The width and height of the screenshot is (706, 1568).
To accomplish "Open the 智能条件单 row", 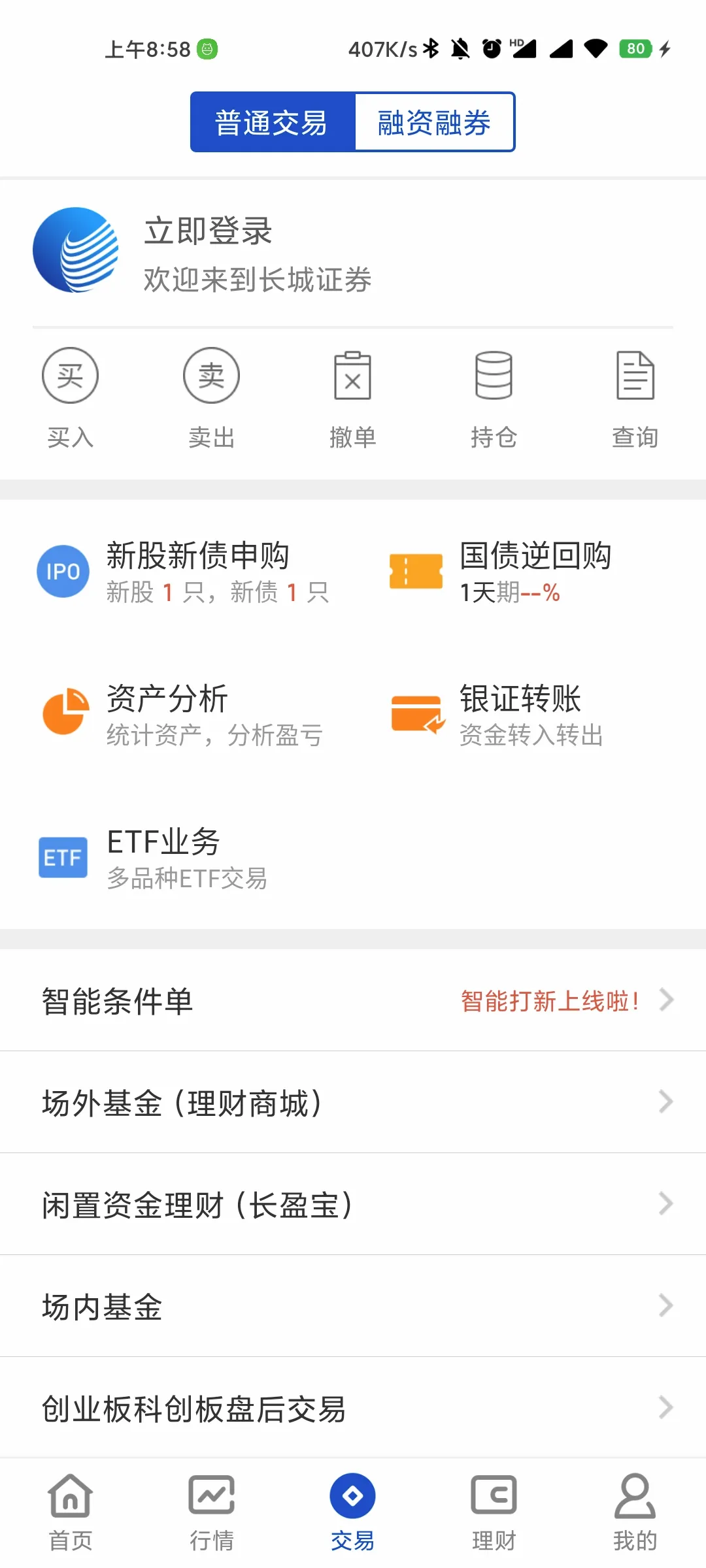I will click(x=353, y=1000).
